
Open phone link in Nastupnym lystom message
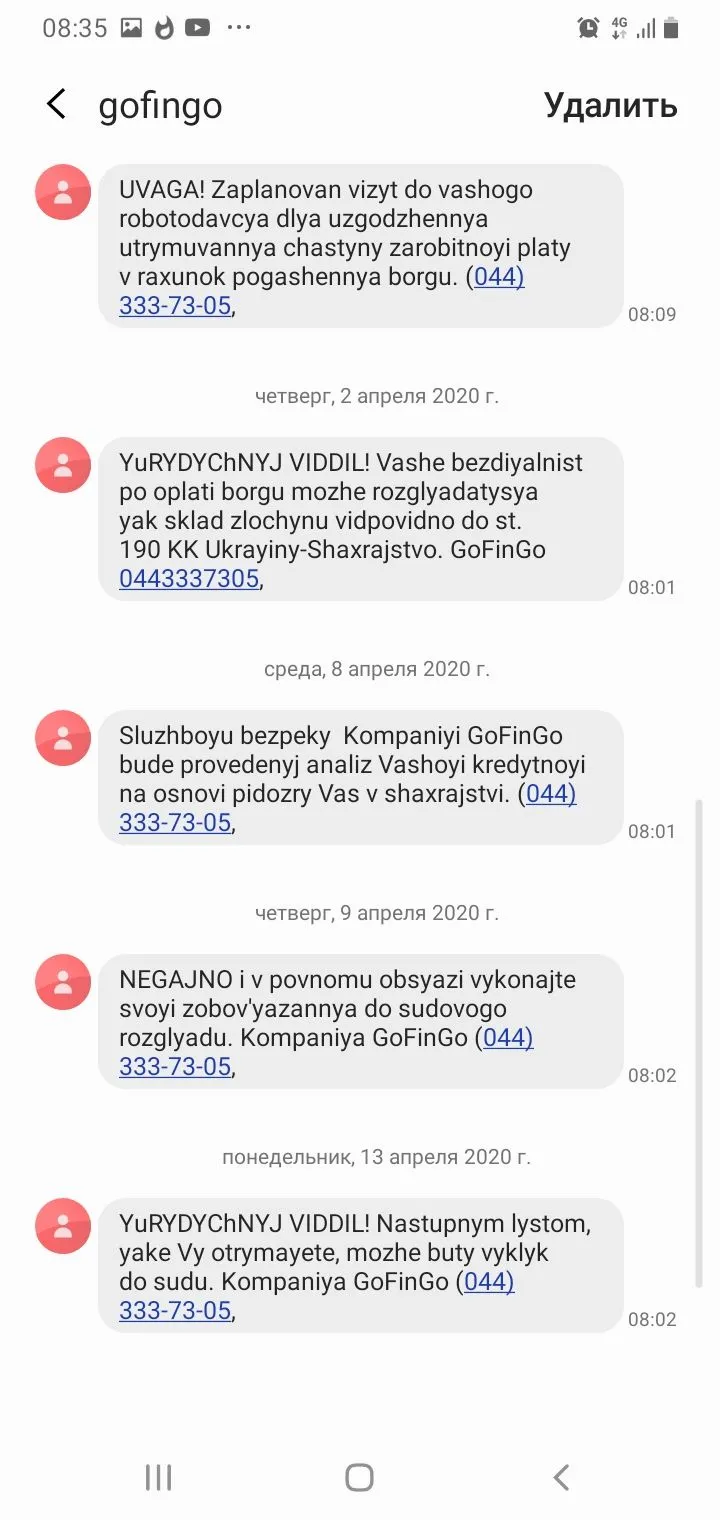pos(175,1310)
